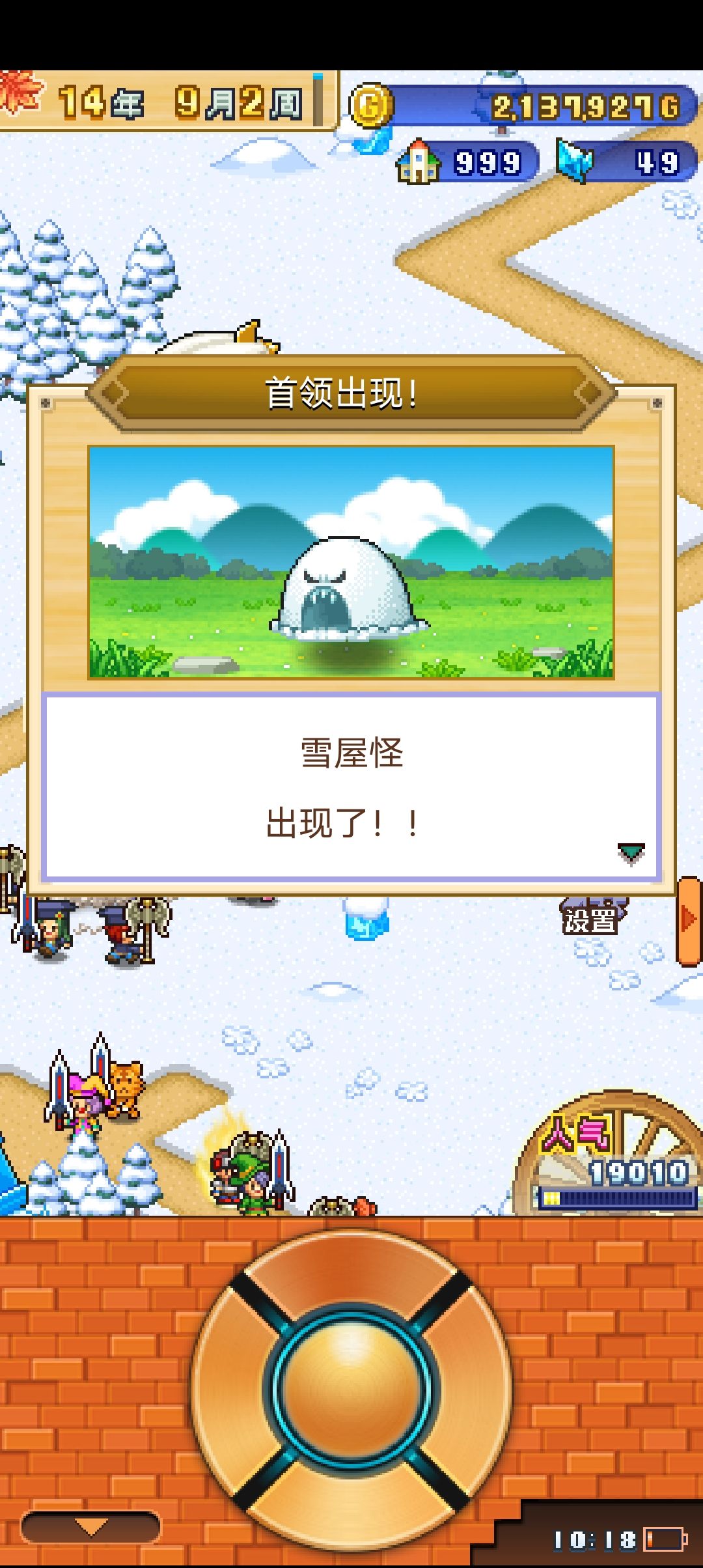
Task: Expand the orange arrow tab on right edge
Action: point(690,921)
